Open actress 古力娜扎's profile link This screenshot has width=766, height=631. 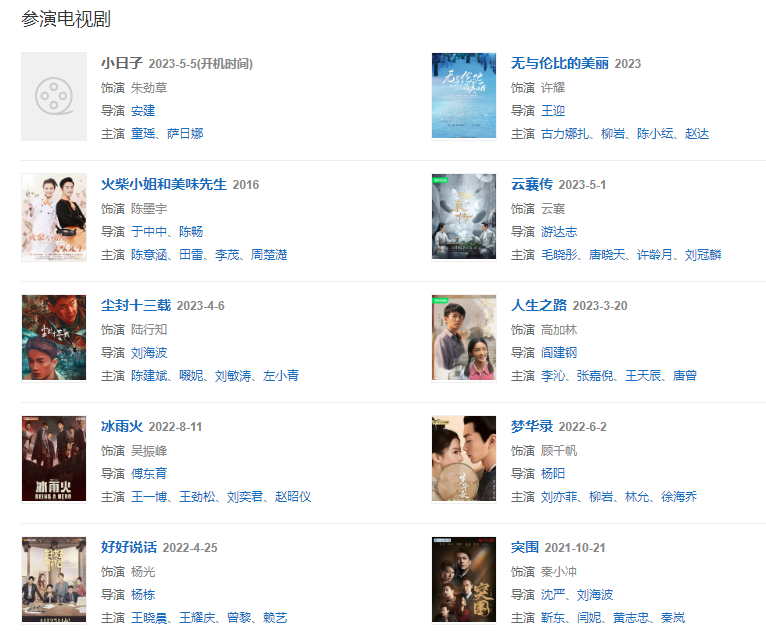point(565,133)
